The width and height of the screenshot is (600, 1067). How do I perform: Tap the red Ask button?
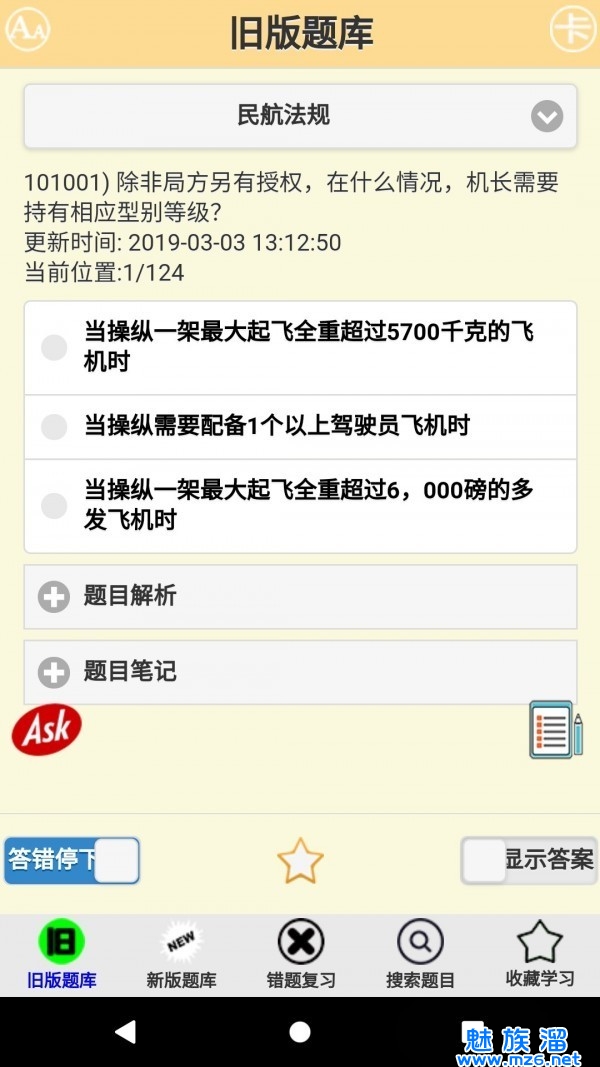click(x=46, y=729)
